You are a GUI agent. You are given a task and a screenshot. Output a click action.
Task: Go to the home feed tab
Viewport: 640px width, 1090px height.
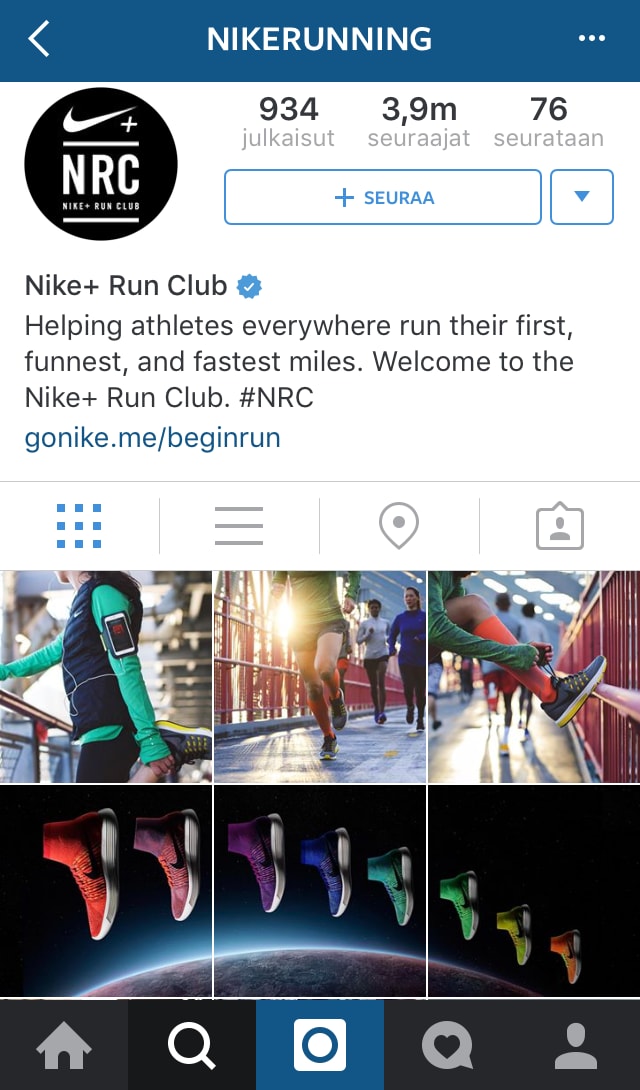64,1046
